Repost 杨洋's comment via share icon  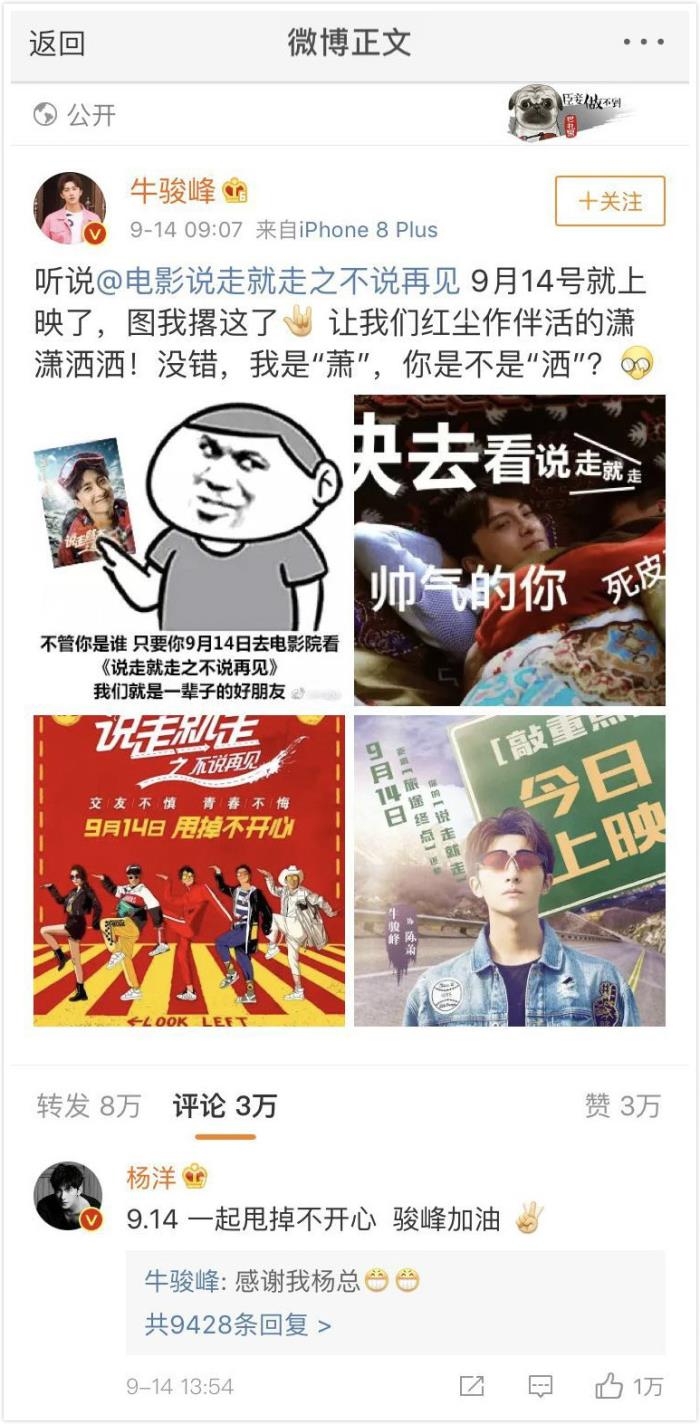(471, 1385)
